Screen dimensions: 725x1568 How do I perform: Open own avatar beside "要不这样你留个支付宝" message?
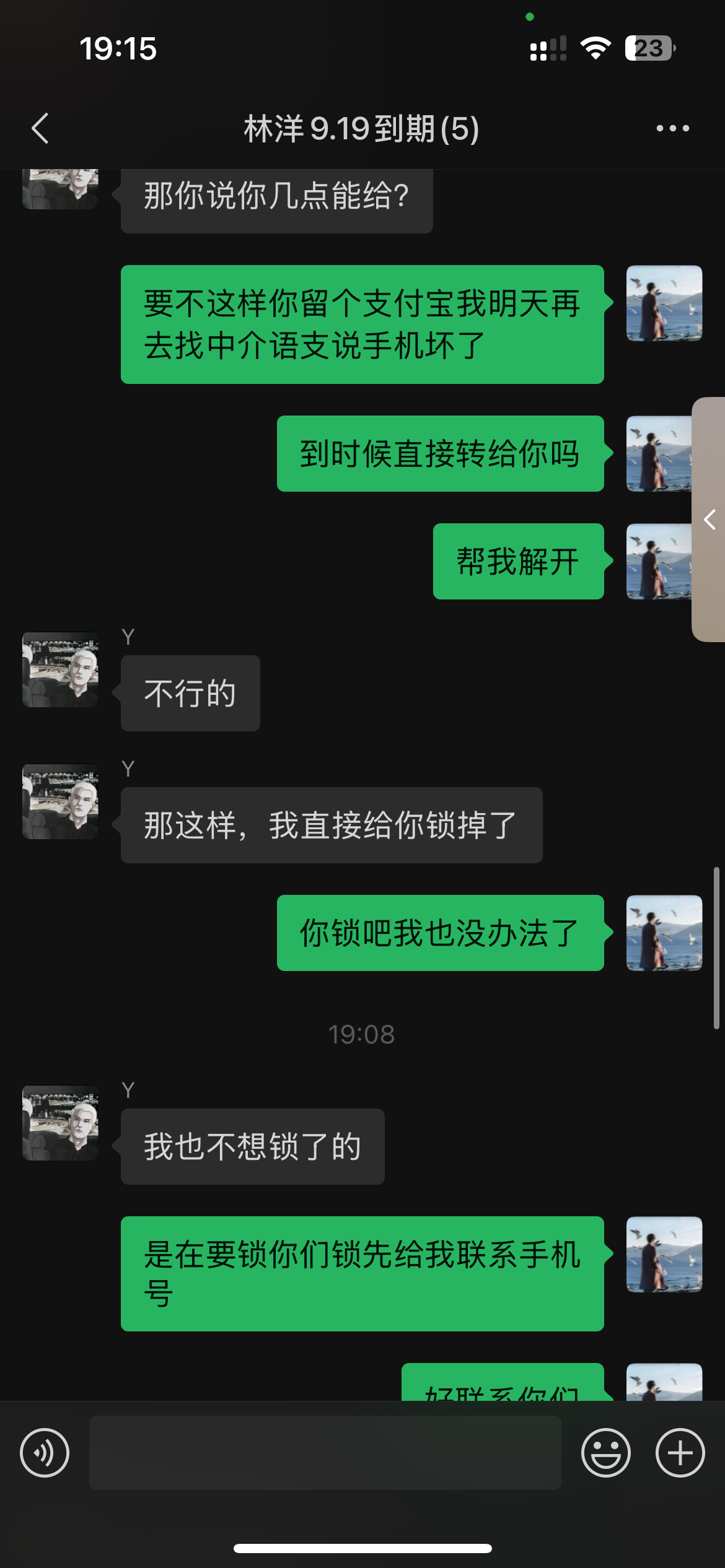(664, 303)
